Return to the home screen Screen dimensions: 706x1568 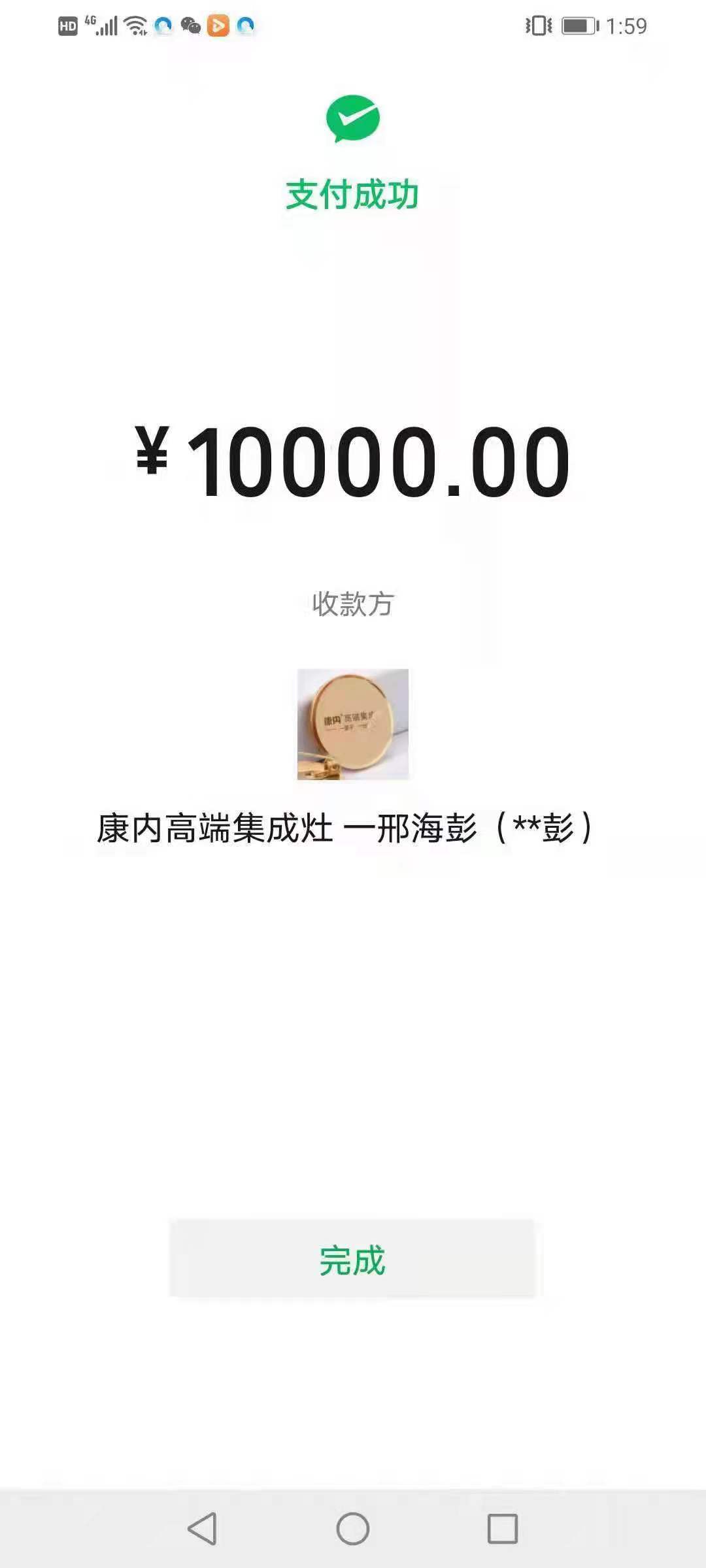pyautogui.click(x=352, y=1528)
